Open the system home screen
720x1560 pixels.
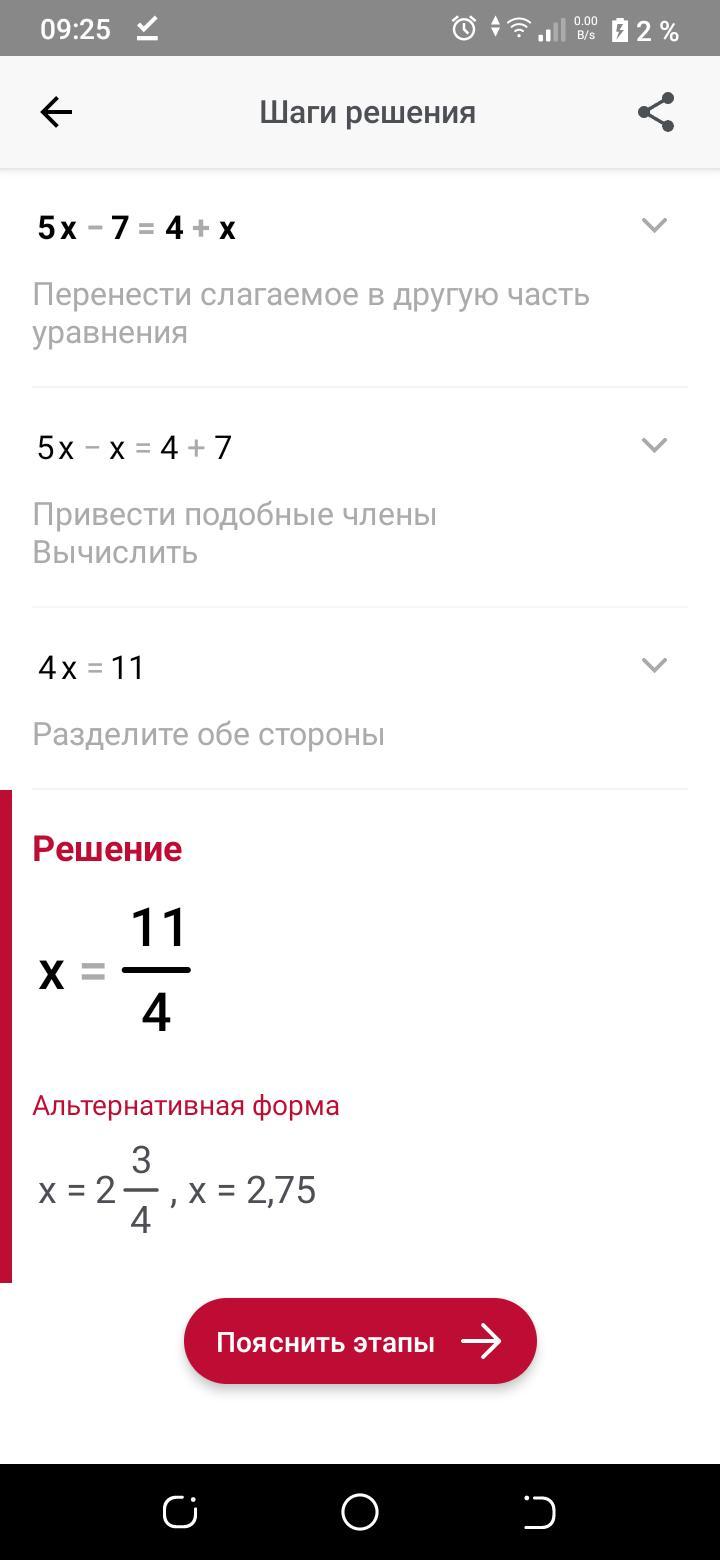coord(360,1512)
